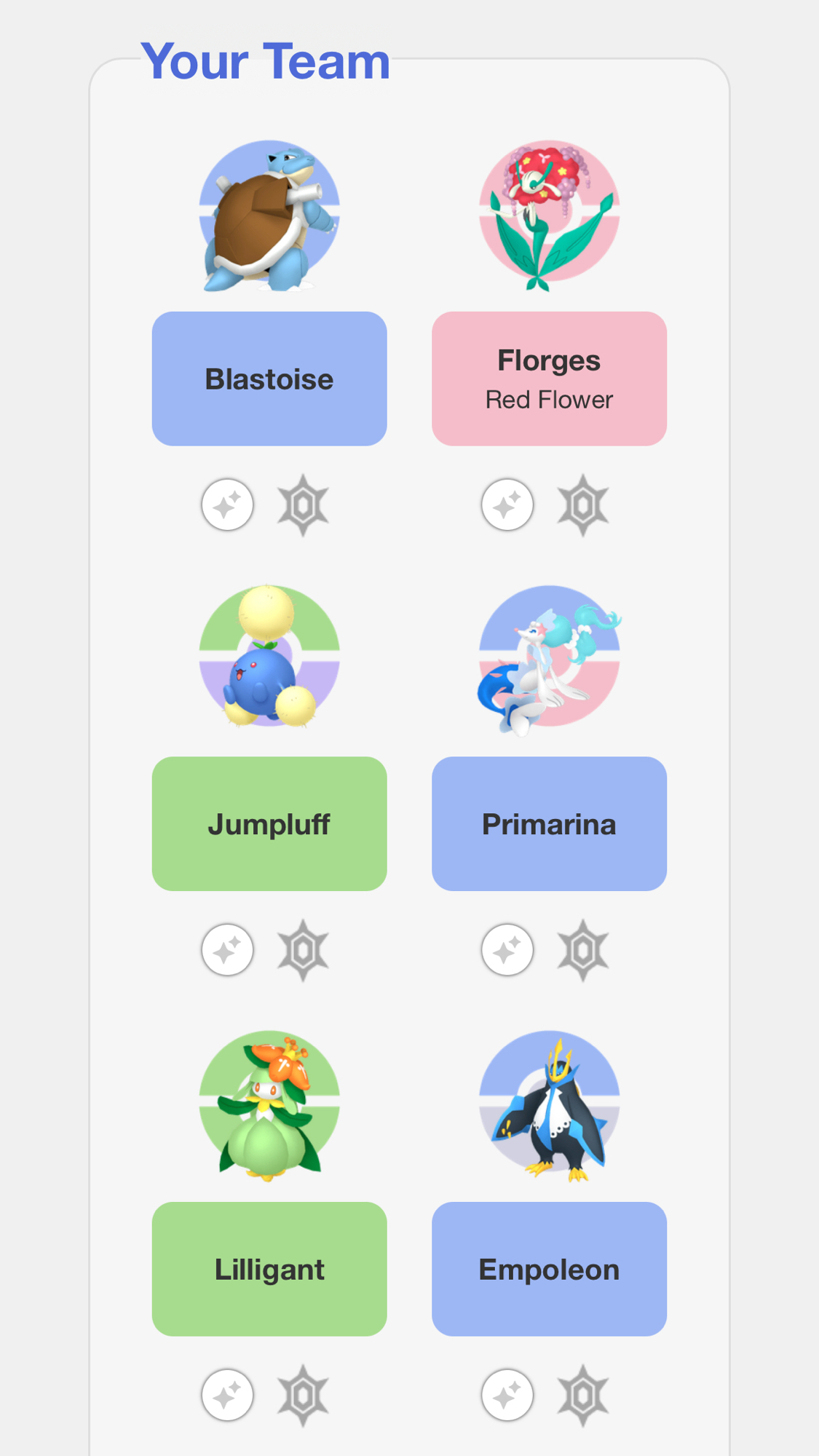
Task: Enable shiny sparkle for Jumpluff
Action: [228, 950]
